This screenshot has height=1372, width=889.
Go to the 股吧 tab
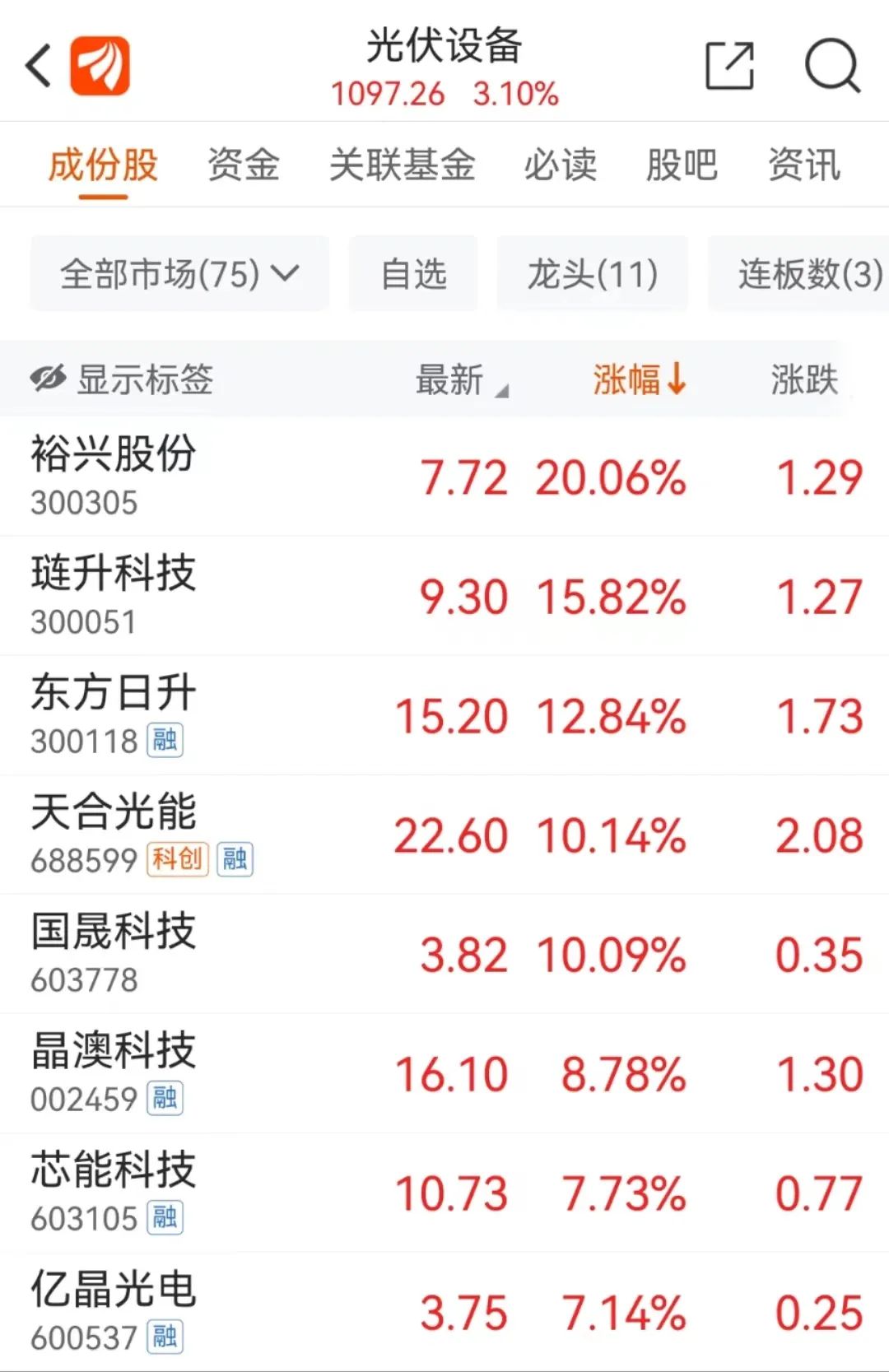(x=682, y=165)
